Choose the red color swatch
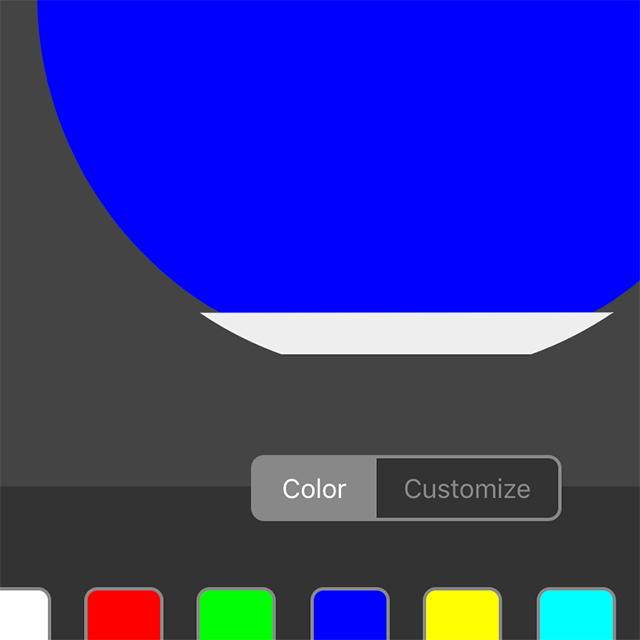 [123, 615]
